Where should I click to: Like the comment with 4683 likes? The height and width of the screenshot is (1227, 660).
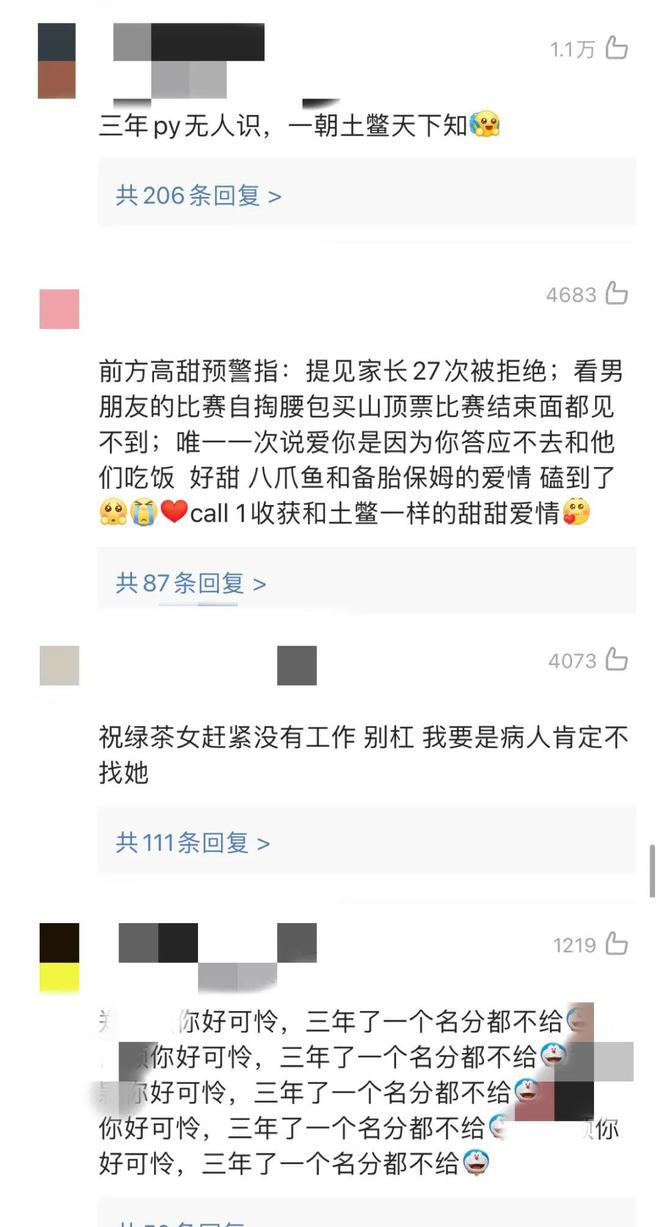coord(616,294)
